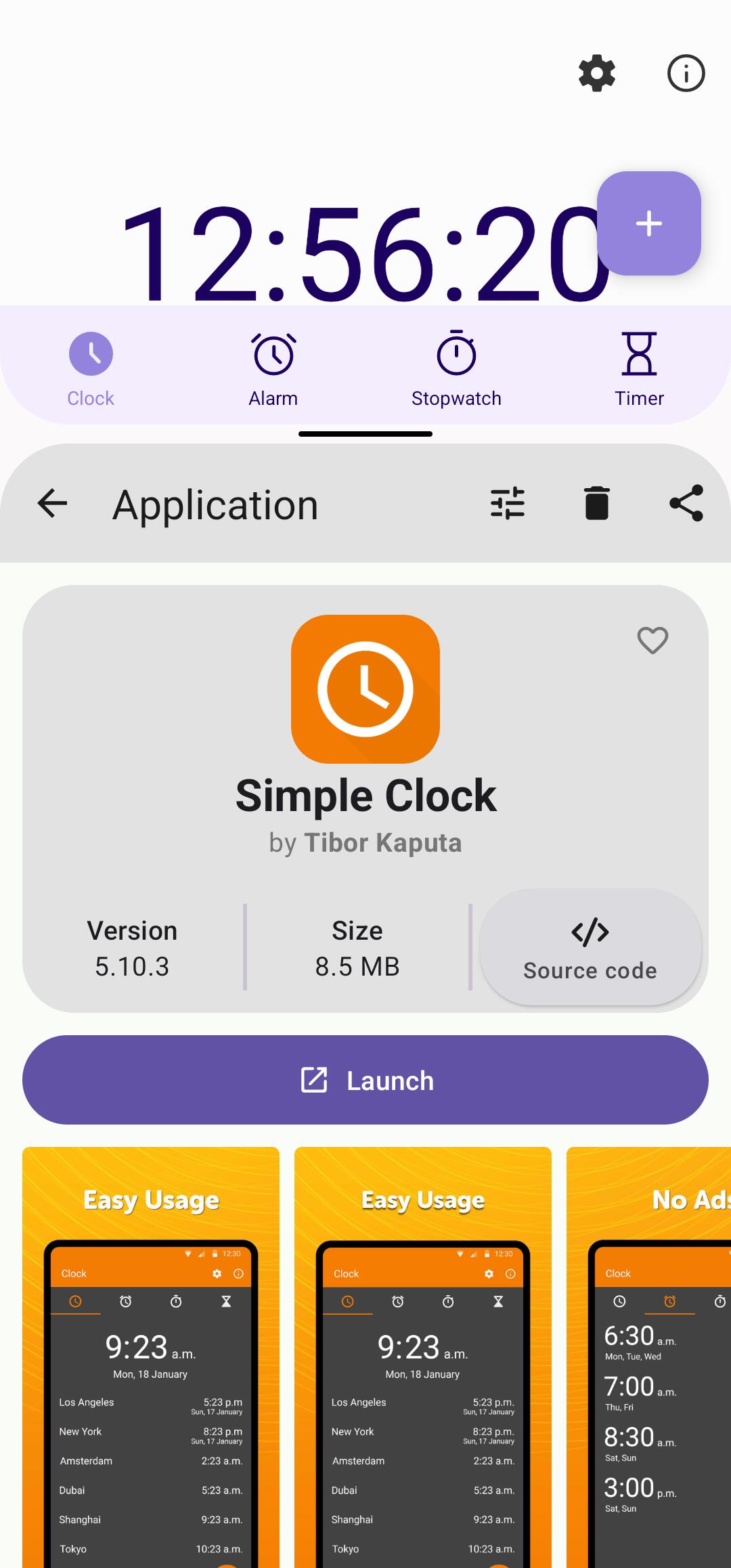Switch to the Stopwatch tab

pos(456,369)
